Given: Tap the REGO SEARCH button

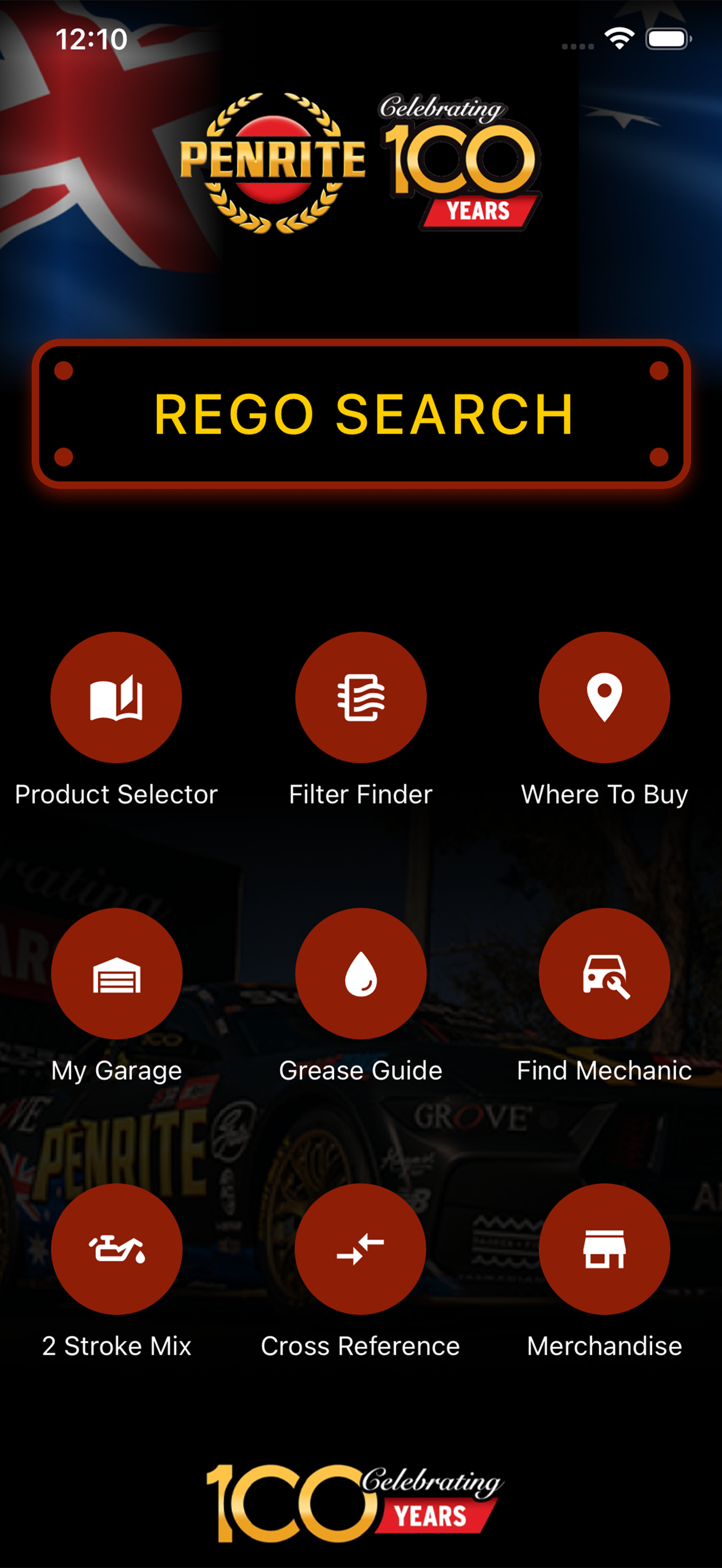Looking at the screenshot, I should pyautogui.click(x=361, y=414).
